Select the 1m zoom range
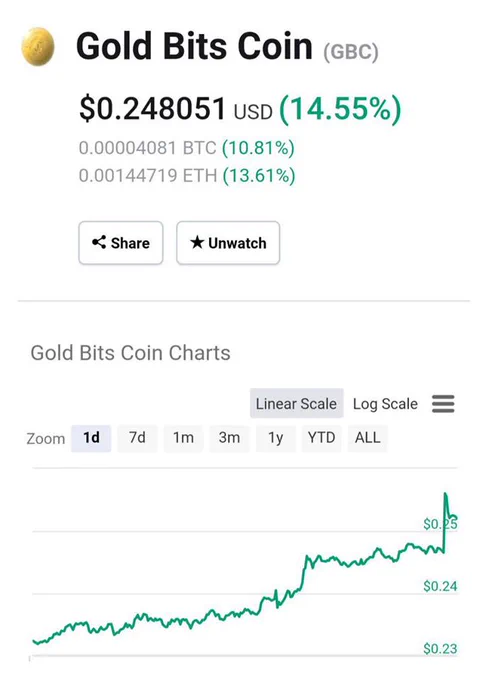The width and height of the screenshot is (489, 680). pyautogui.click(x=183, y=438)
